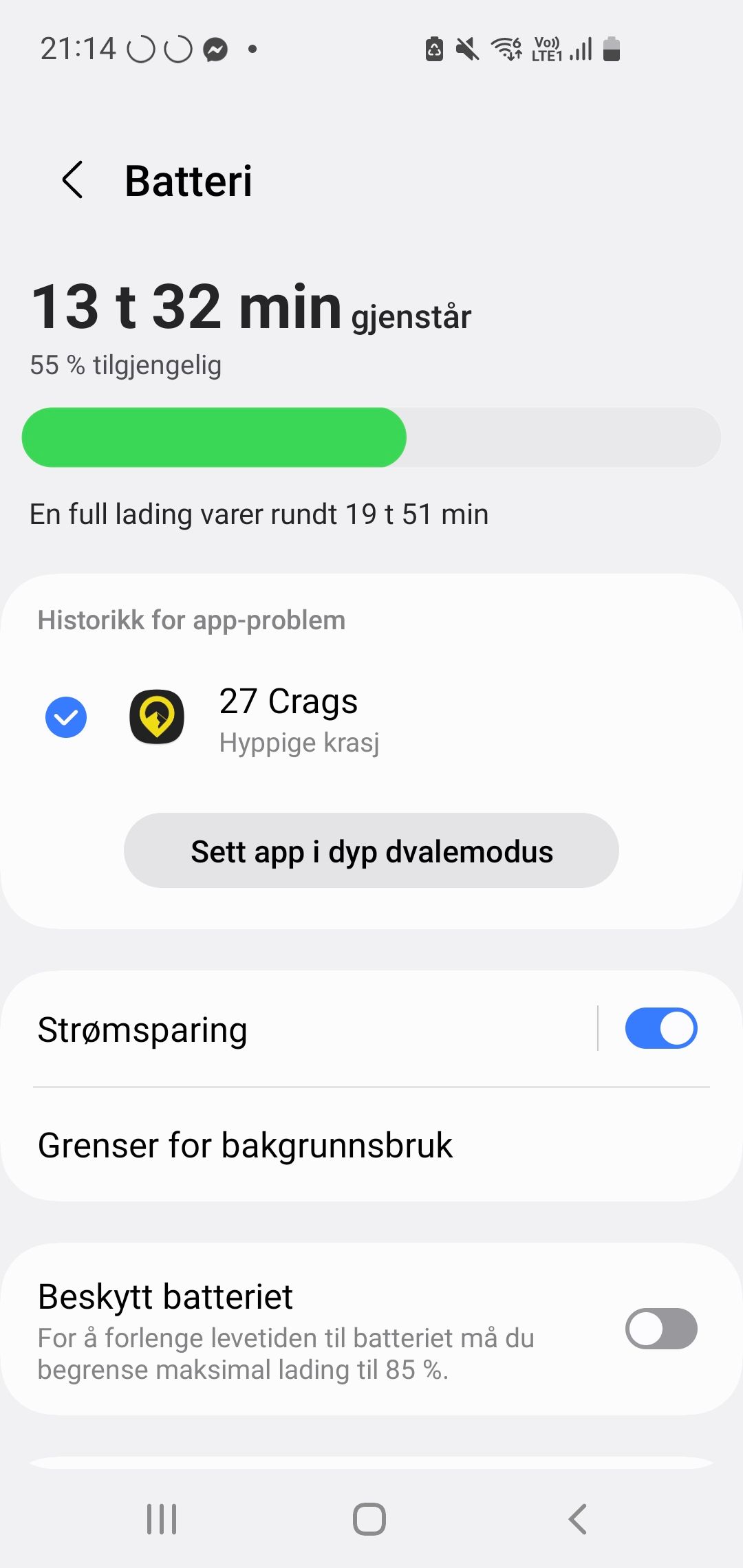Tap Sett app i dyp dvalemodus
This screenshot has height=1568, width=743.
pyautogui.click(x=371, y=851)
